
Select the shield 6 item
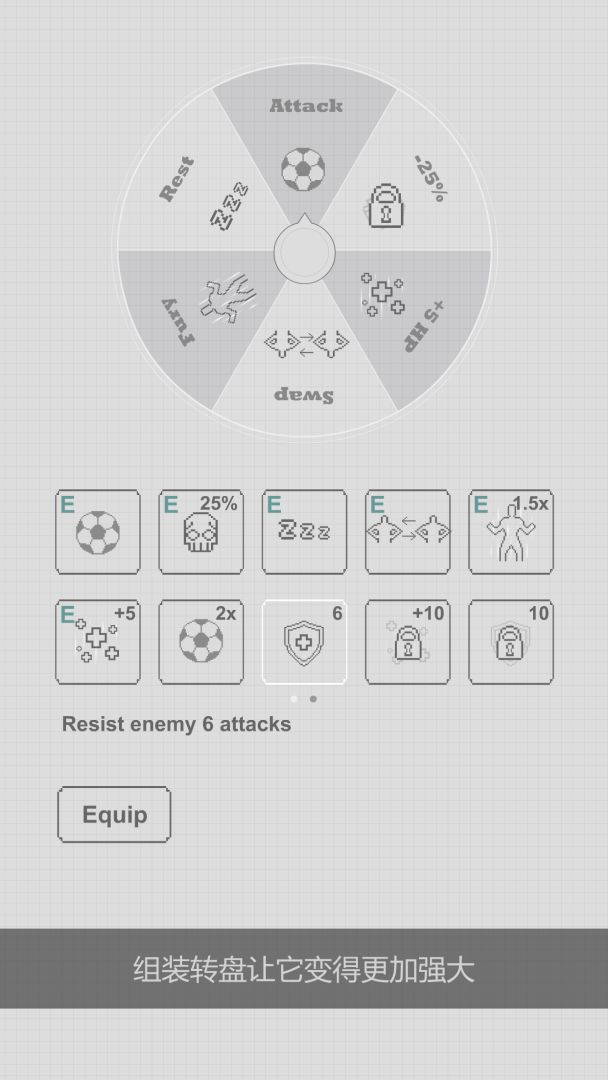pyautogui.click(x=304, y=641)
